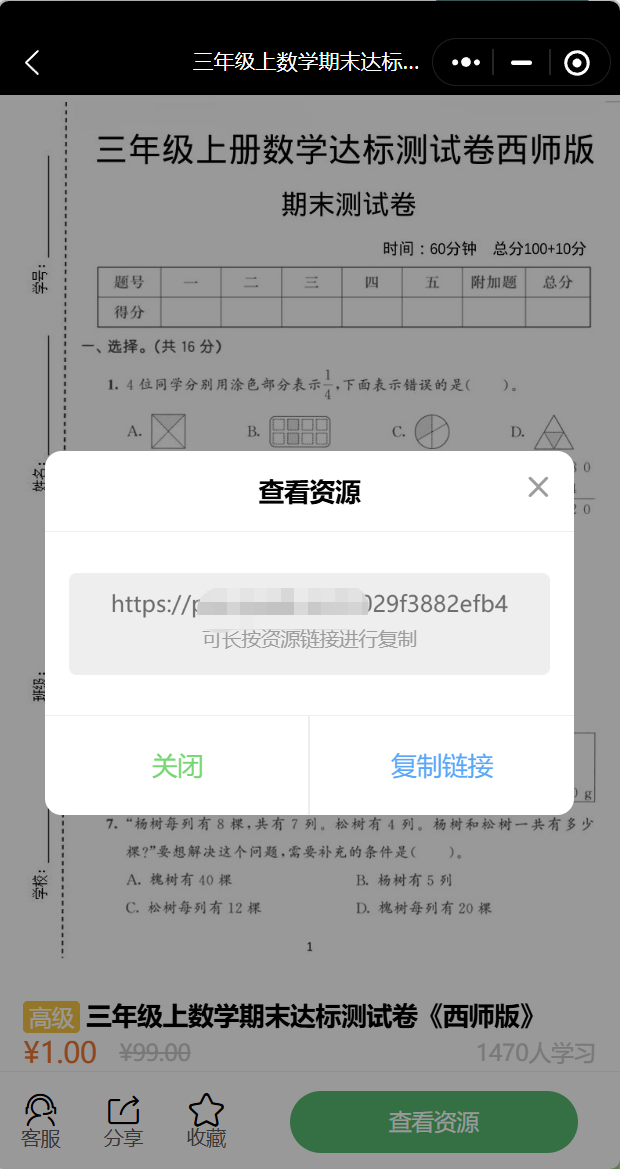Share this test paper via 分享
The image size is (620, 1169).
(123, 1120)
